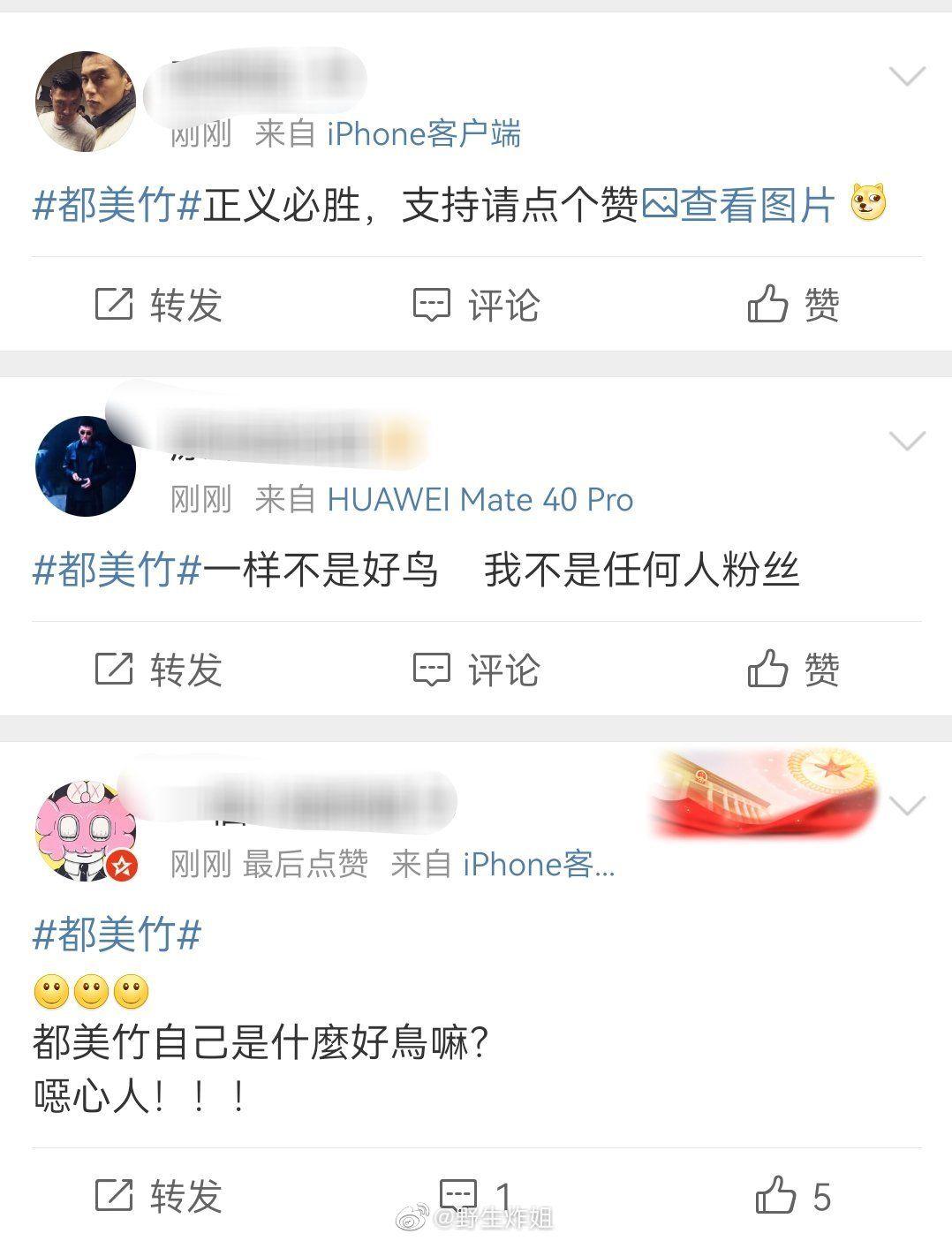Open the #都美竹# hashtag in the 噁心人 post
This screenshot has height=1241, width=952.
[117, 935]
